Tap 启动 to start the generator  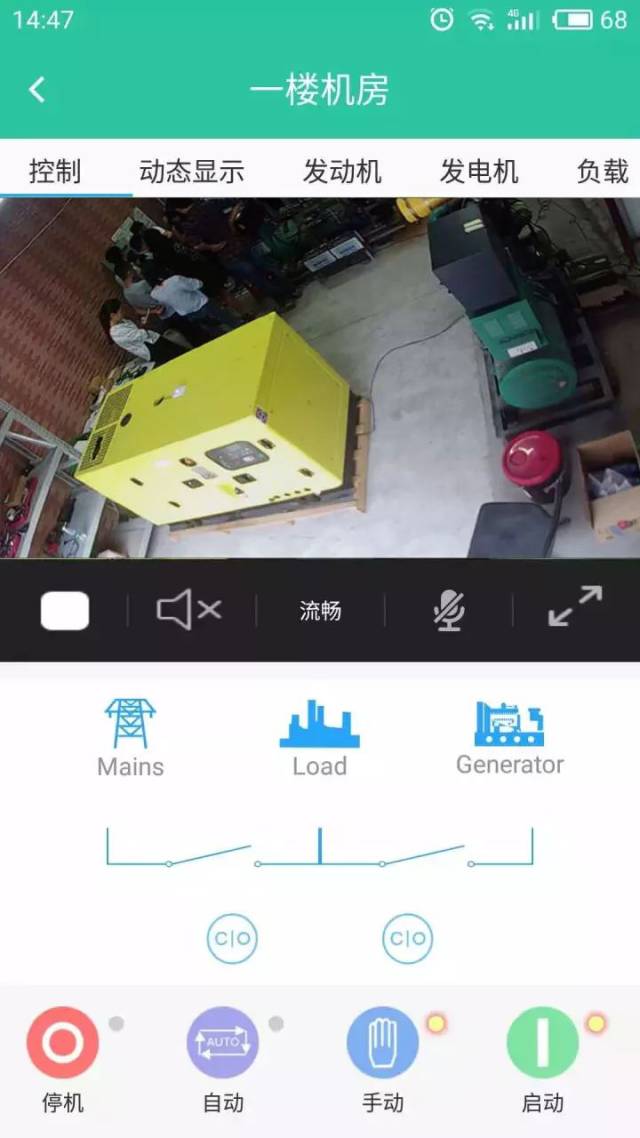543,1043
